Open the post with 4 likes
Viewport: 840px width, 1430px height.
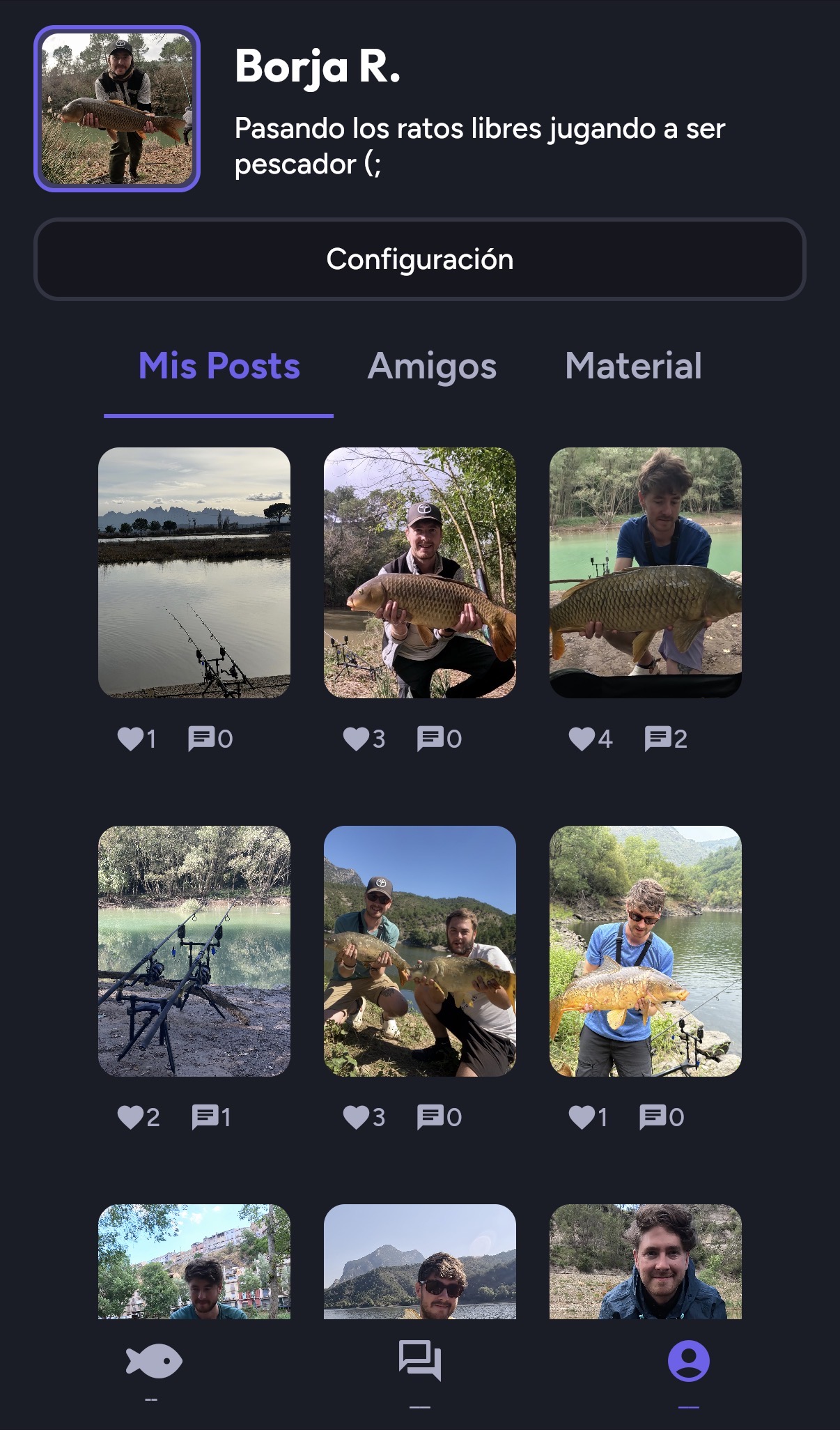pos(646,572)
